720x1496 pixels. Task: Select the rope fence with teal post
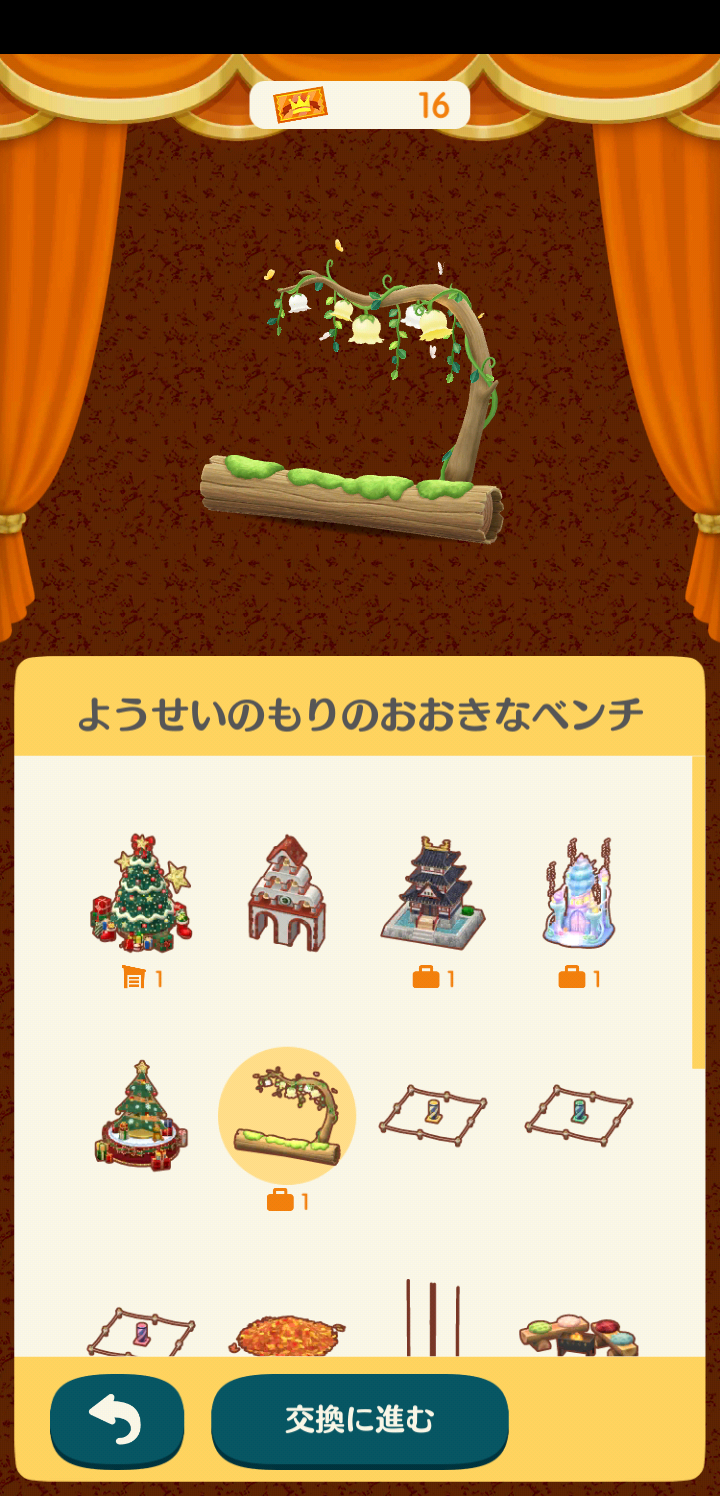click(578, 1115)
